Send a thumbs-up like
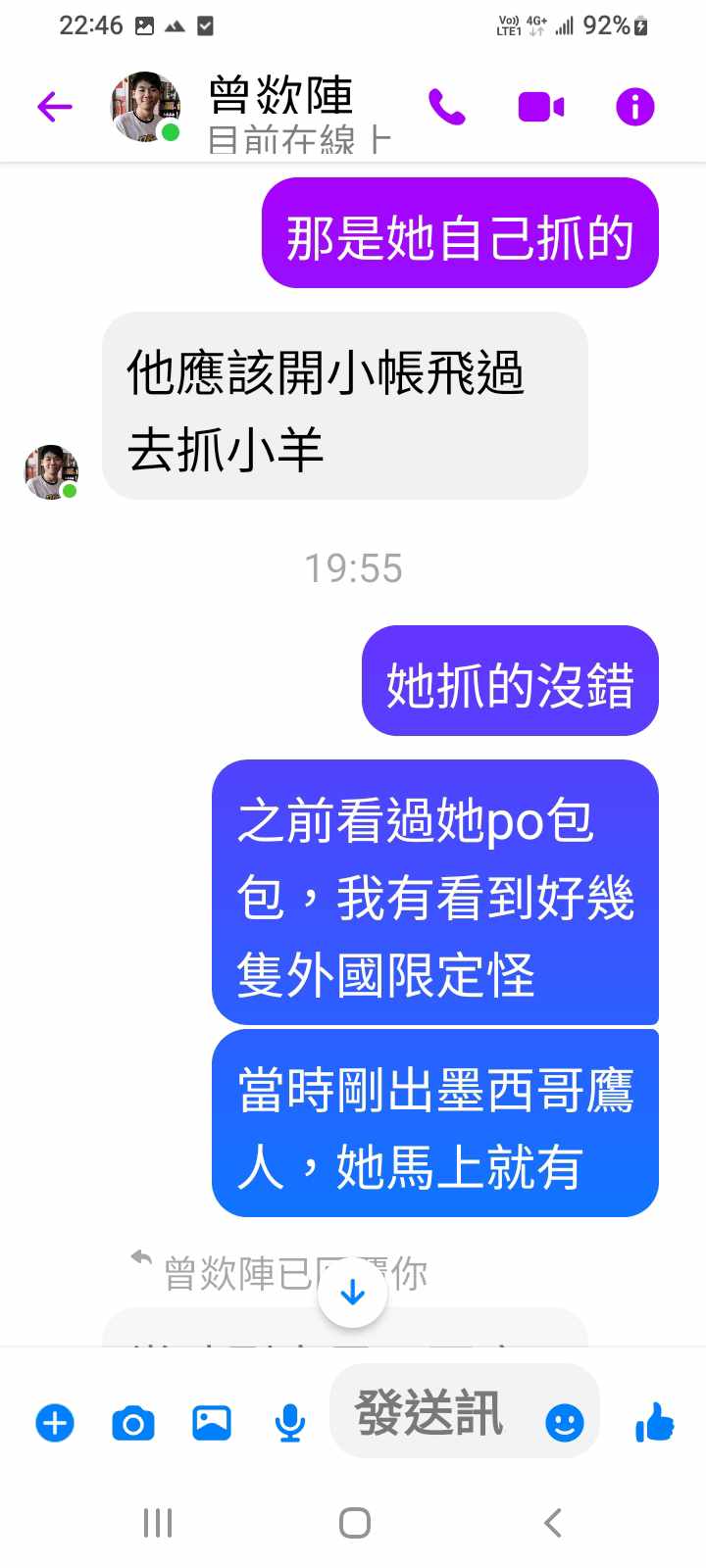Viewport: 706px width, 1568px height. pos(655,1421)
